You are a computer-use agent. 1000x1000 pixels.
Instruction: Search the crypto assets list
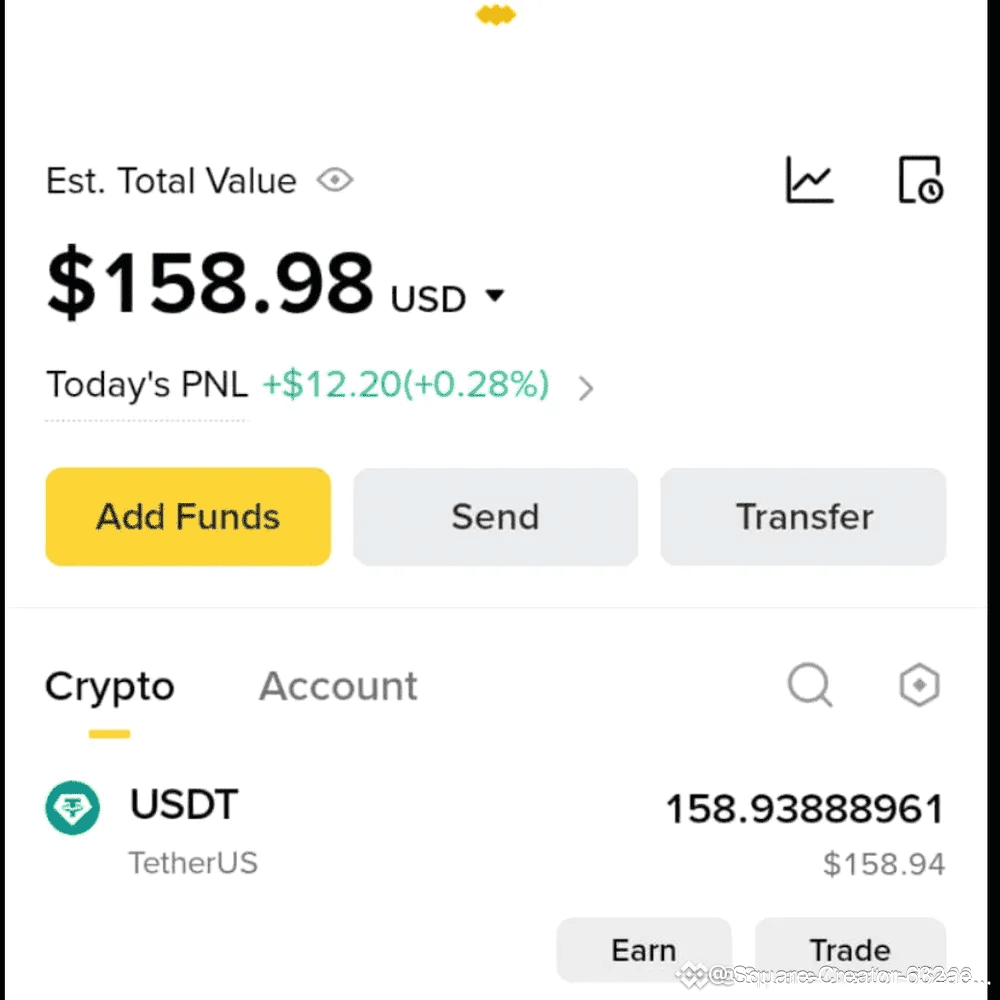pos(810,686)
